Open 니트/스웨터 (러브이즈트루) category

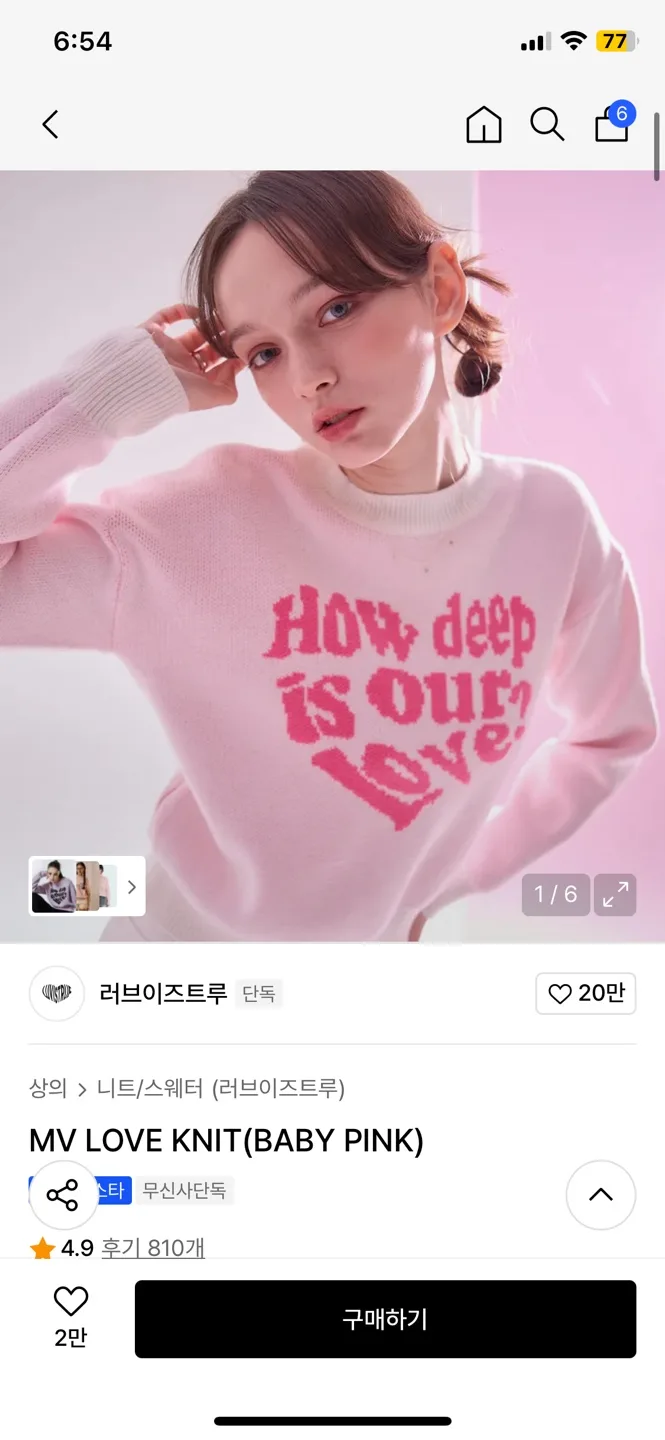click(220, 1088)
